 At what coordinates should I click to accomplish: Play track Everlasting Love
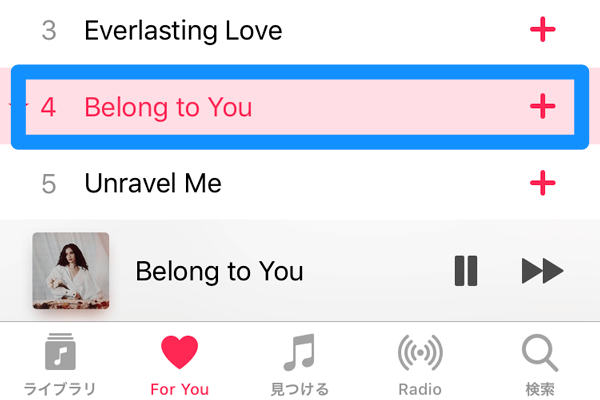[x=183, y=30]
